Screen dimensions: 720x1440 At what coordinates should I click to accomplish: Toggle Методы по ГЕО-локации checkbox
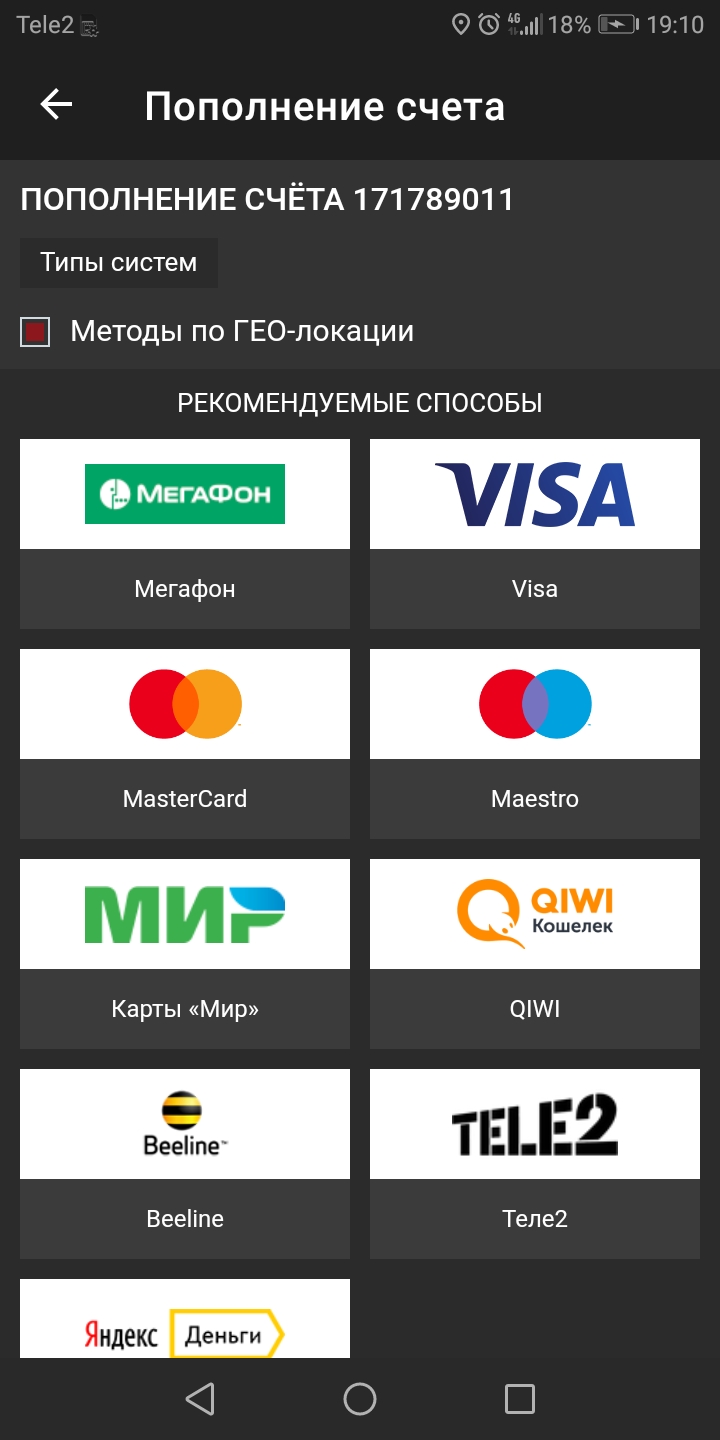(x=35, y=332)
